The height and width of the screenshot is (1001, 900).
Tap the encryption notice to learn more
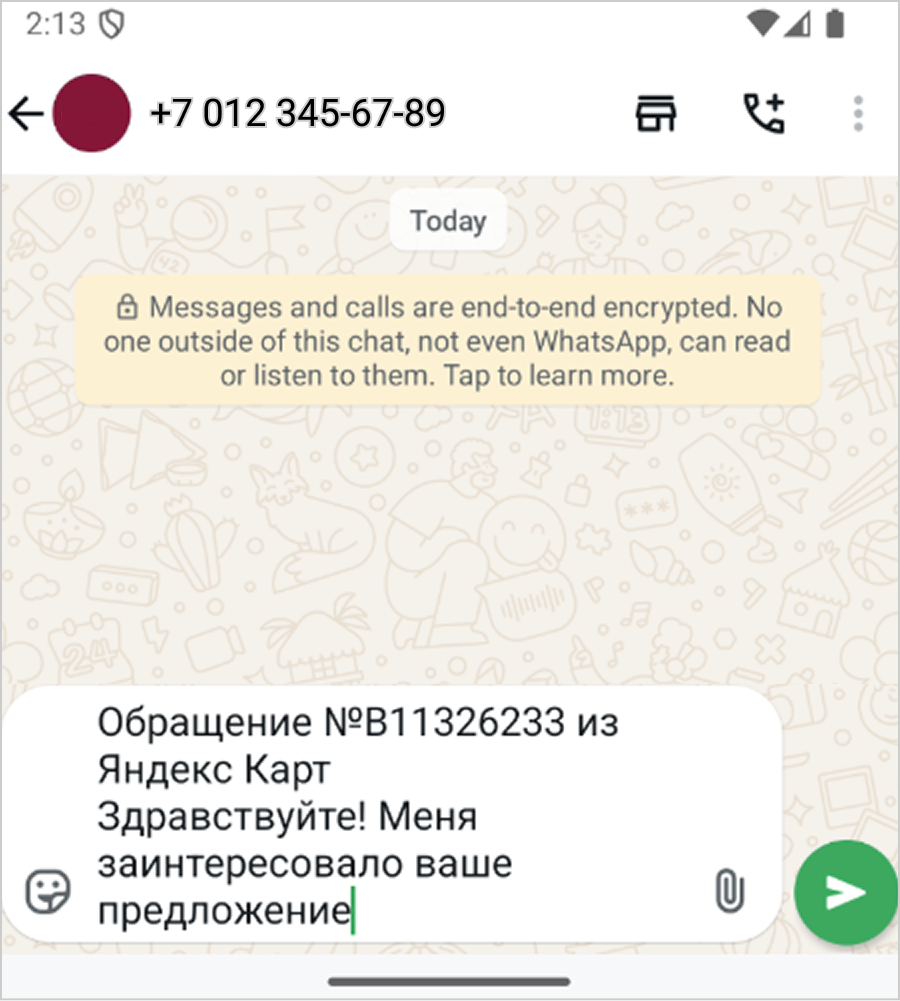pos(447,341)
